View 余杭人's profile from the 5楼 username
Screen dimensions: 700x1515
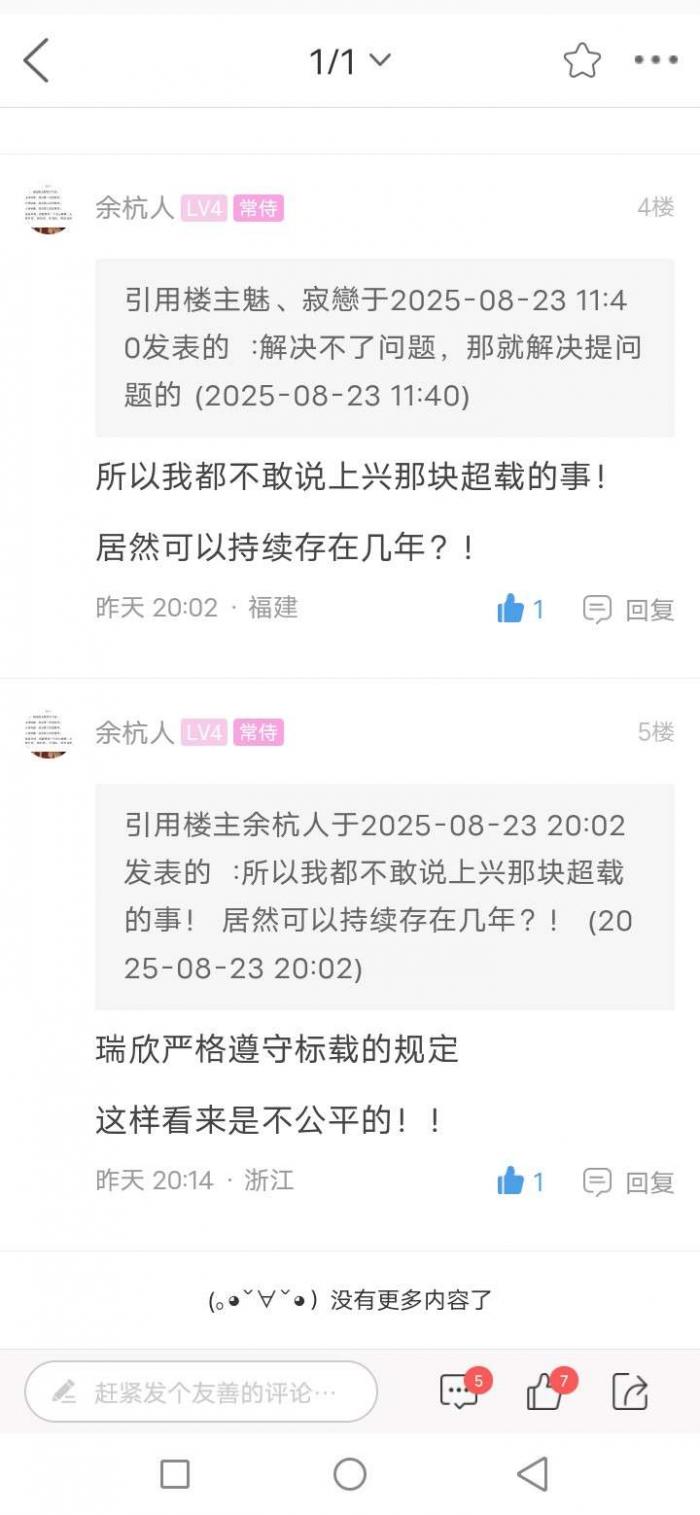tap(134, 732)
